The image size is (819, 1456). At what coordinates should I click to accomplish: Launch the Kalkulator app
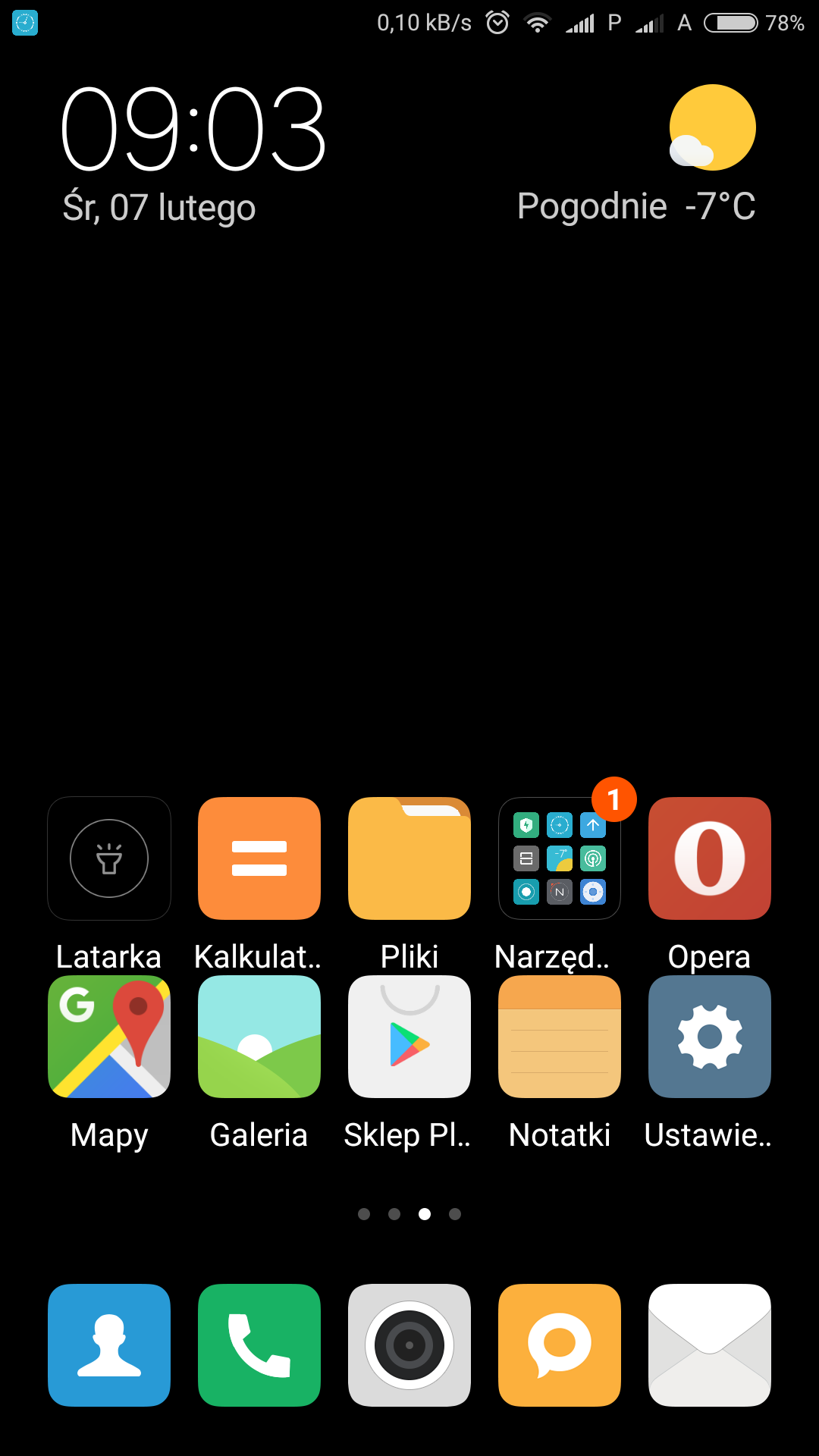(x=259, y=858)
